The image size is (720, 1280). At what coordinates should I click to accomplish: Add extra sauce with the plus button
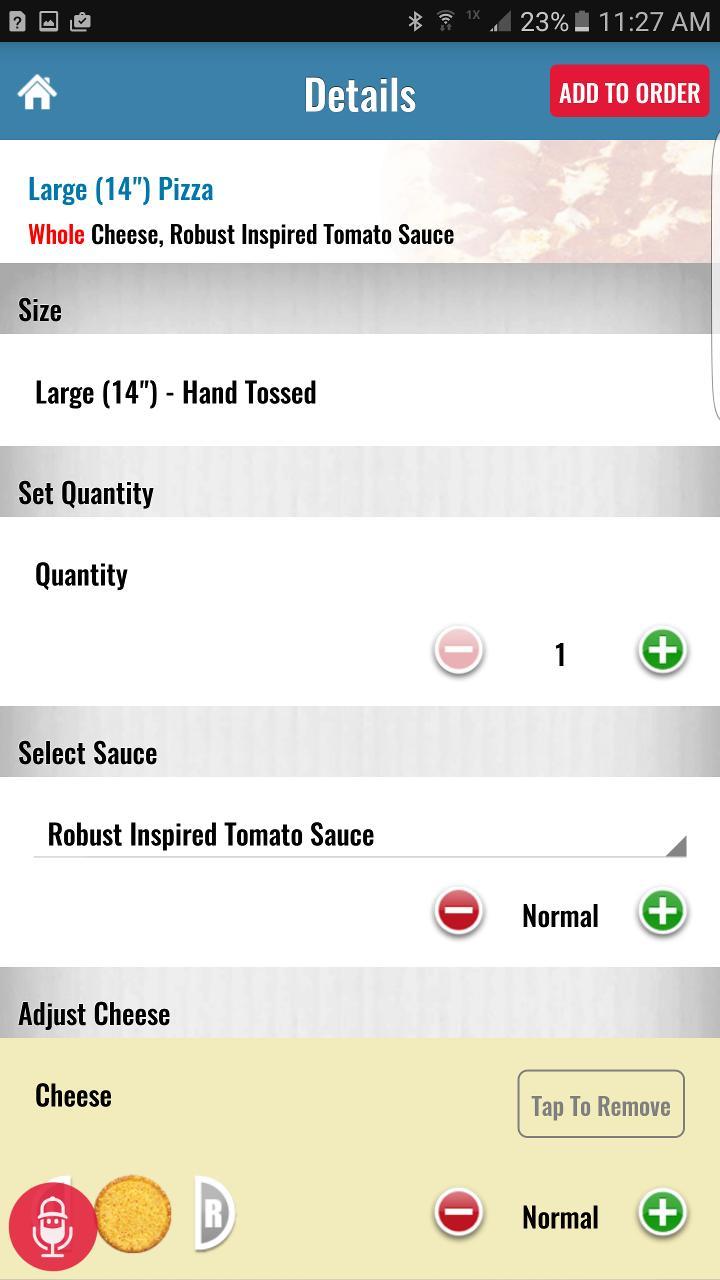(x=662, y=912)
